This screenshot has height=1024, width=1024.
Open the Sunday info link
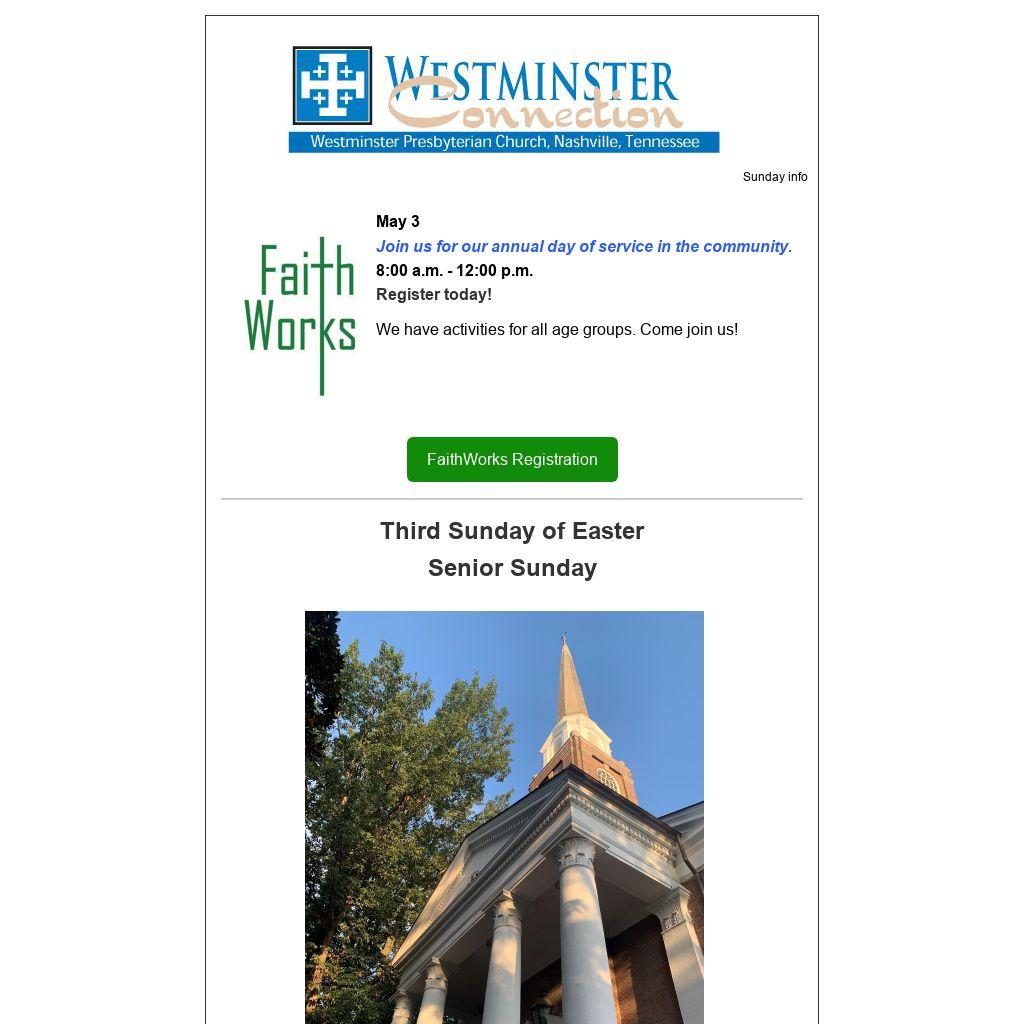click(774, 177)
